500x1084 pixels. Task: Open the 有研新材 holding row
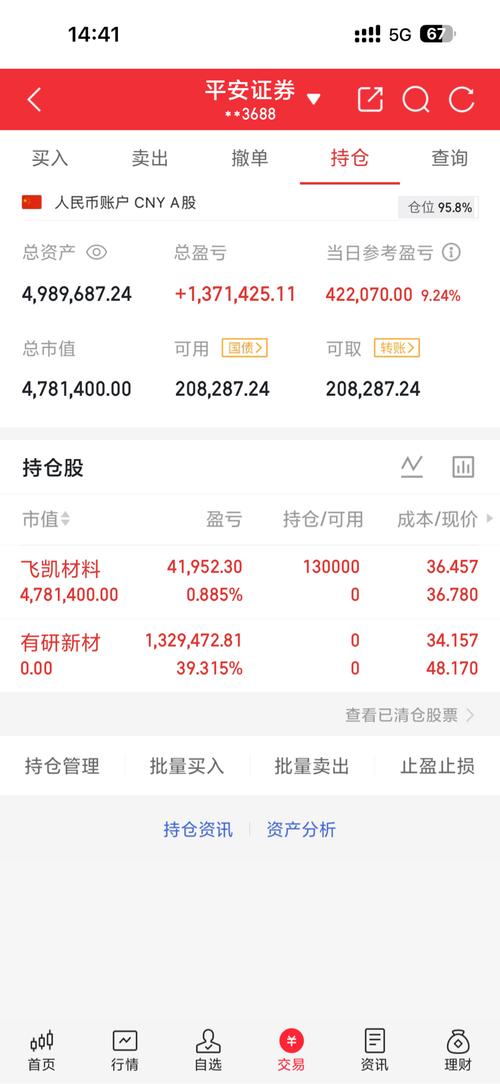250,655
